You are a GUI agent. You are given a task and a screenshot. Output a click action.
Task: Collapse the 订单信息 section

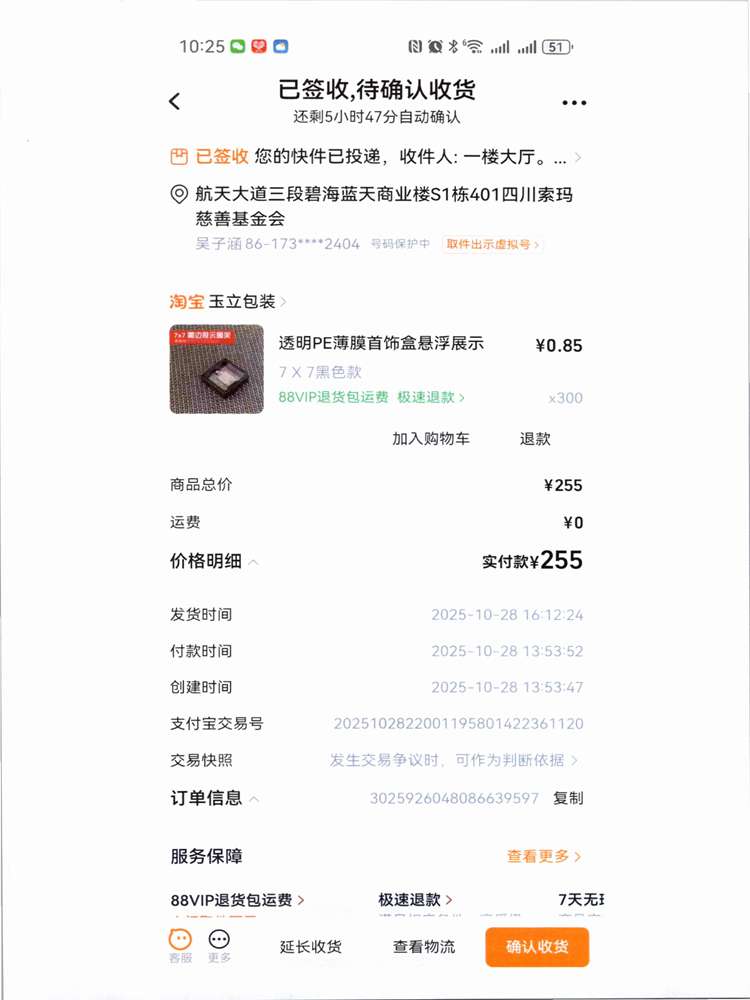215,798
